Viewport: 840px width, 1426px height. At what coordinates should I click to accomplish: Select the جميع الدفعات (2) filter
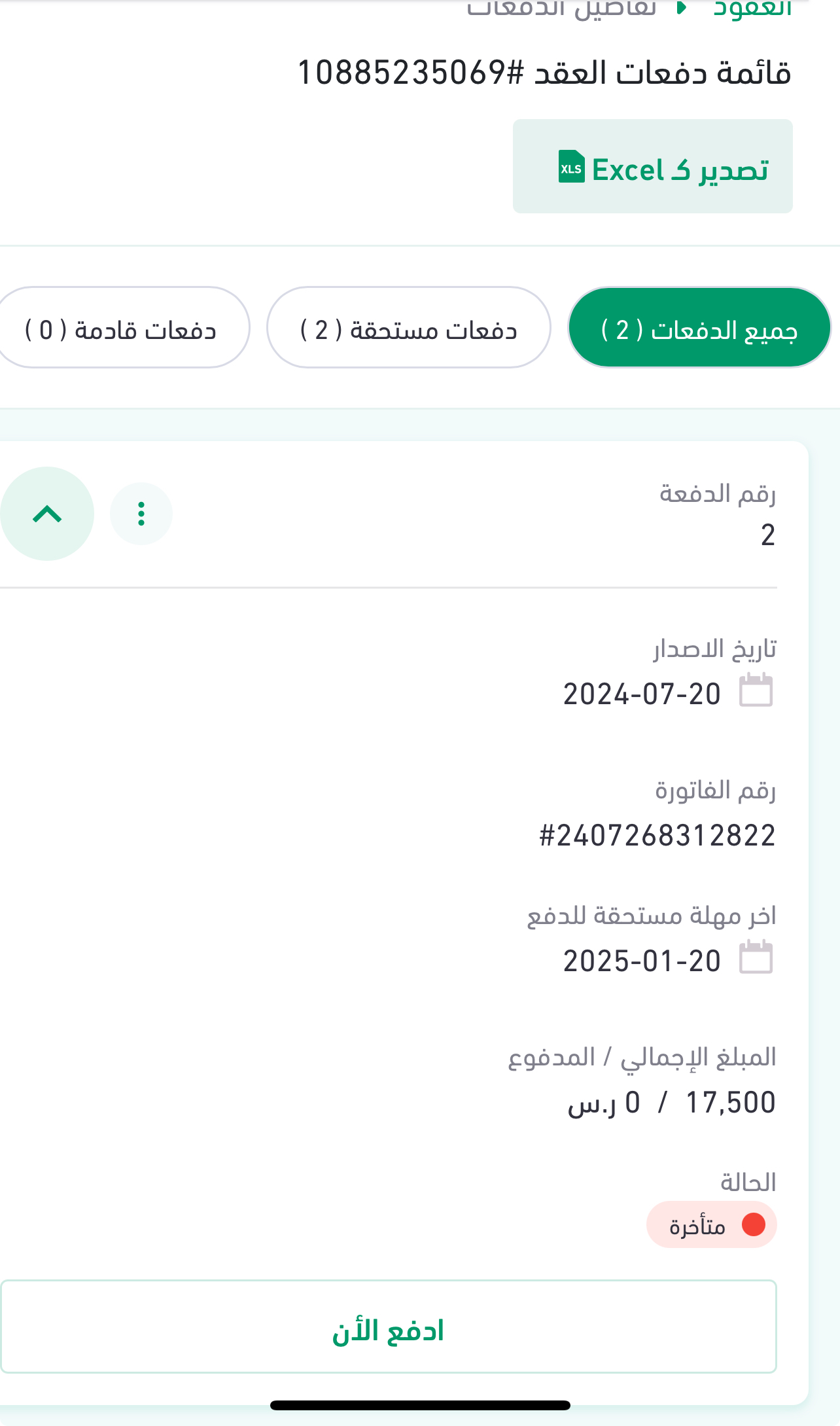tap(699, 328)
